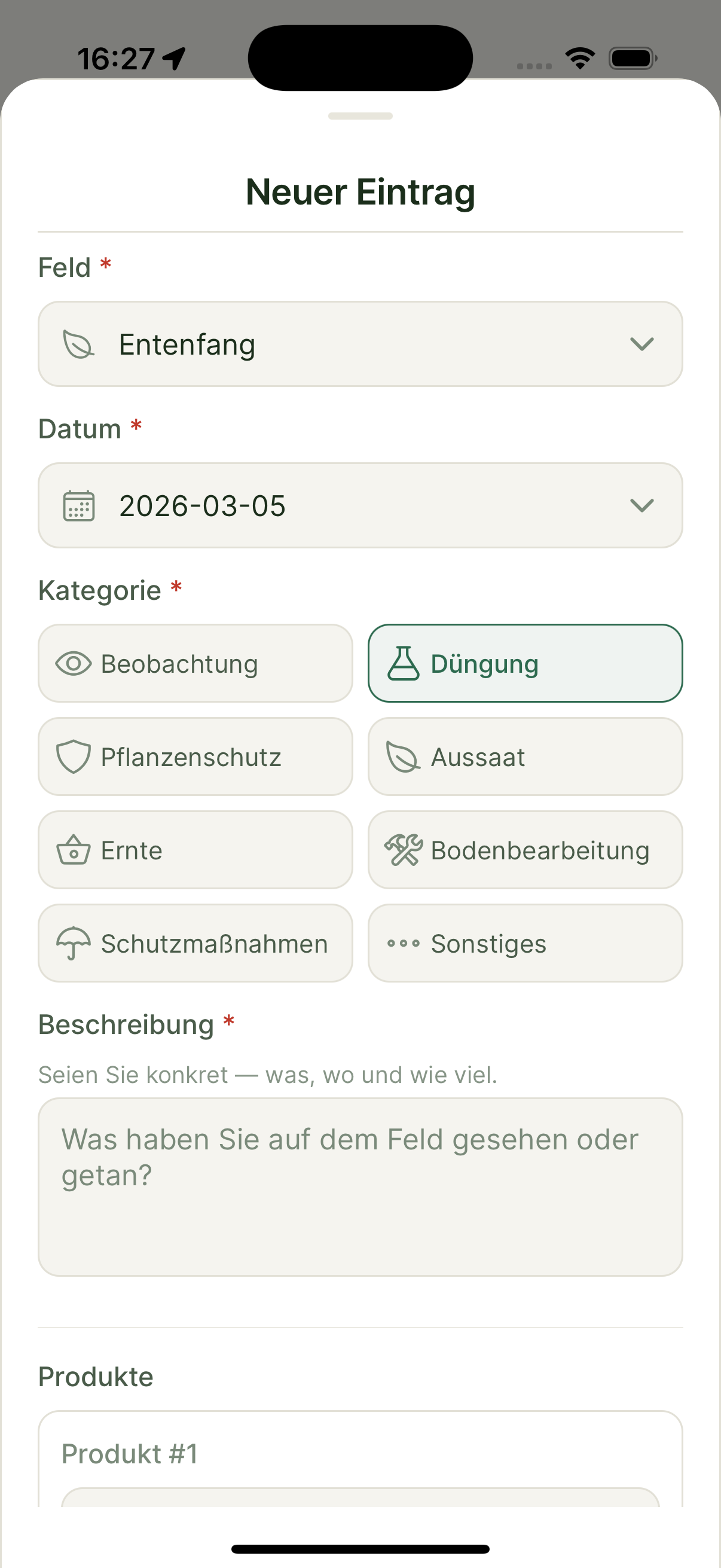Viewport: 721px width, 1568px height.
Task: Open the Datum picker showing 2026-03-05
Action: point(360,505)
